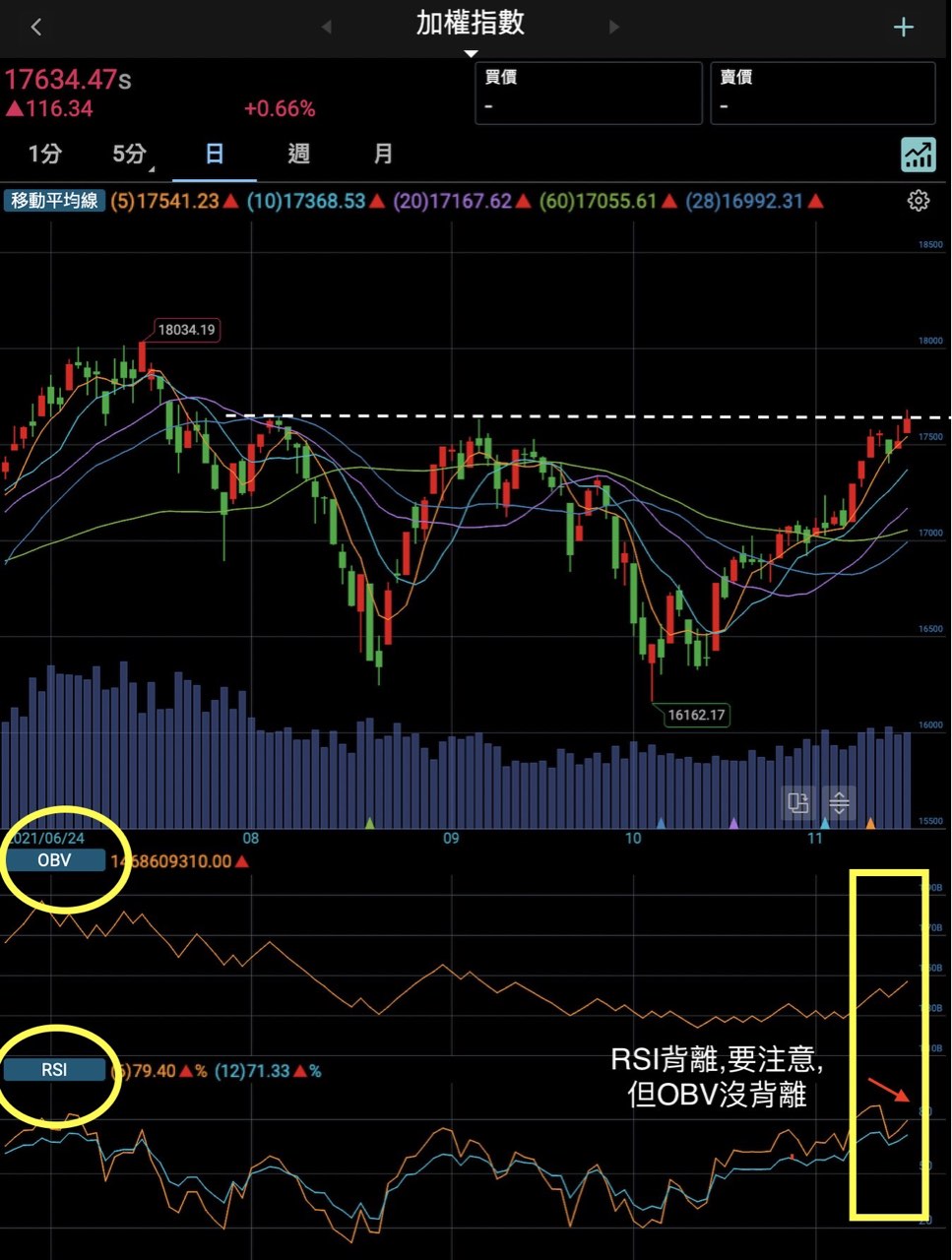The height and width of the screenshot is (1260, 952).
Task: Switch to the 週 weekly chart
Action: pyautogui.click(x=298, y=154)
